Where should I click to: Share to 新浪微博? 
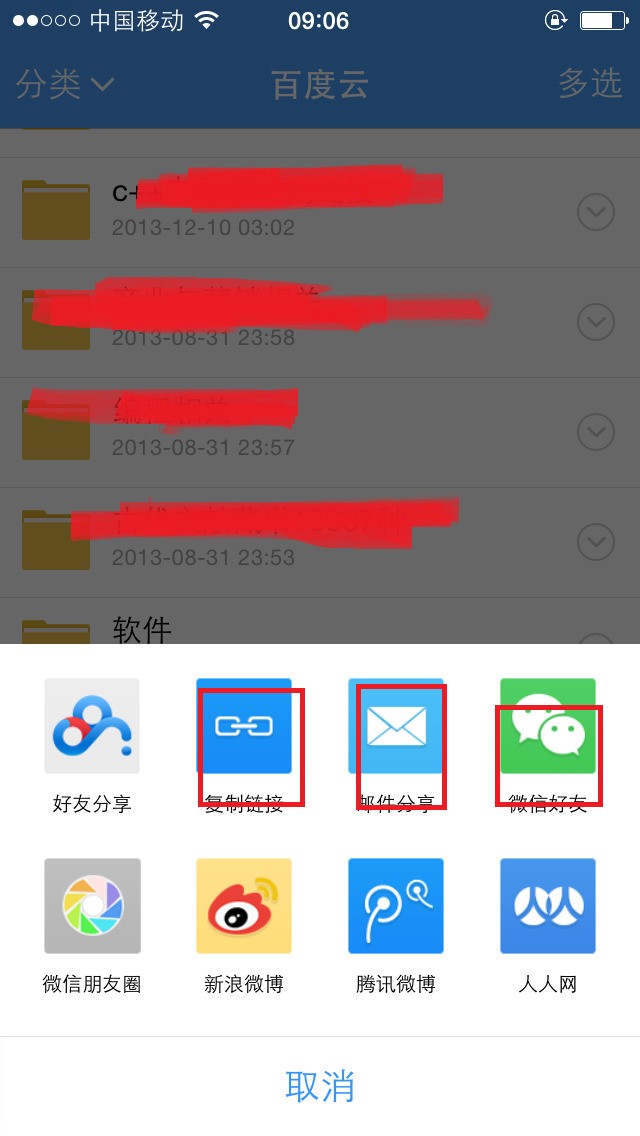244,906
